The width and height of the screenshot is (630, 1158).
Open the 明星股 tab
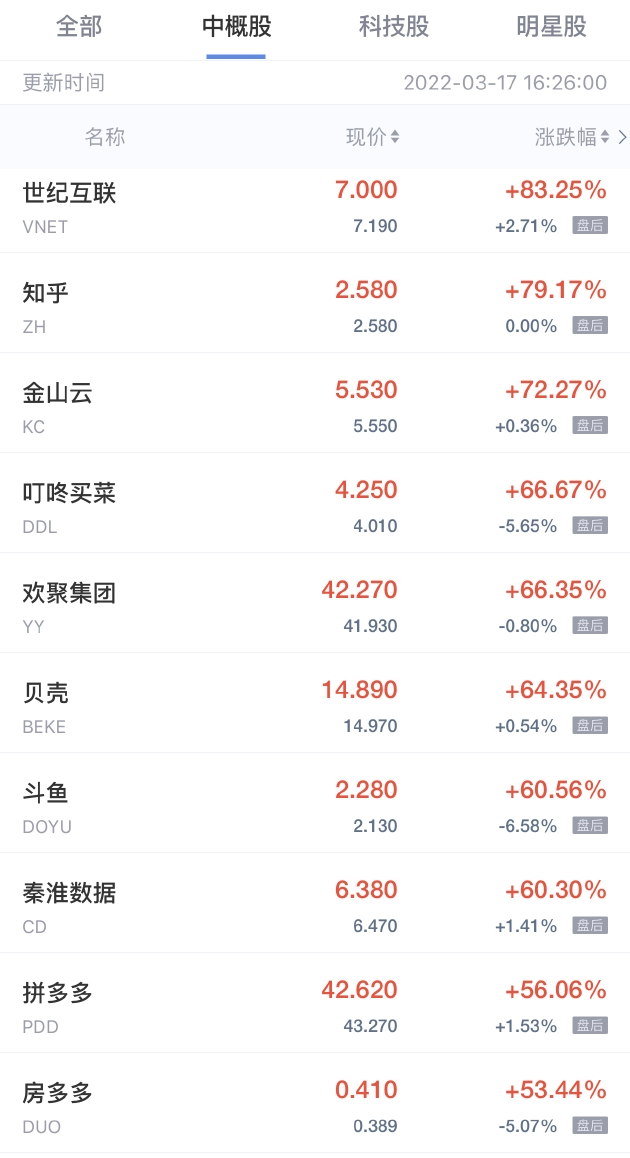551,27
